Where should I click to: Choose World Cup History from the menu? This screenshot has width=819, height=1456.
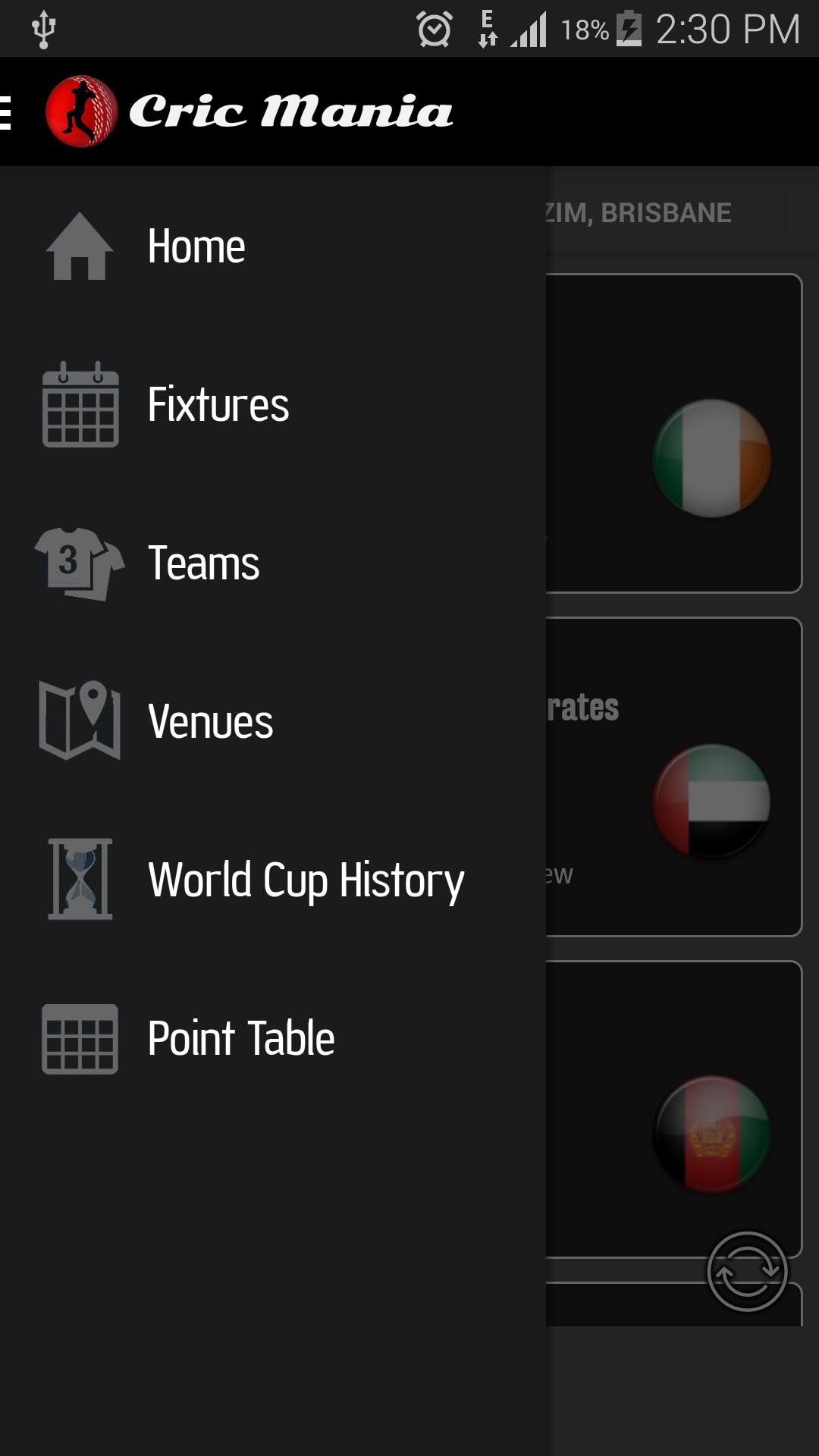[306, 880]
